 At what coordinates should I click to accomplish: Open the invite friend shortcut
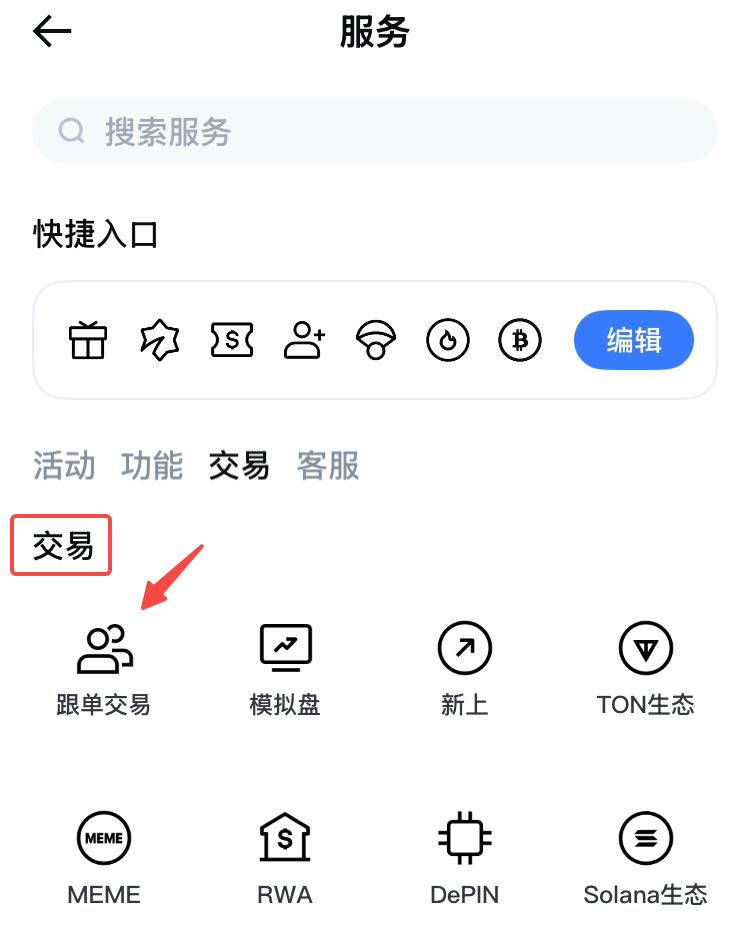[304, 340]
